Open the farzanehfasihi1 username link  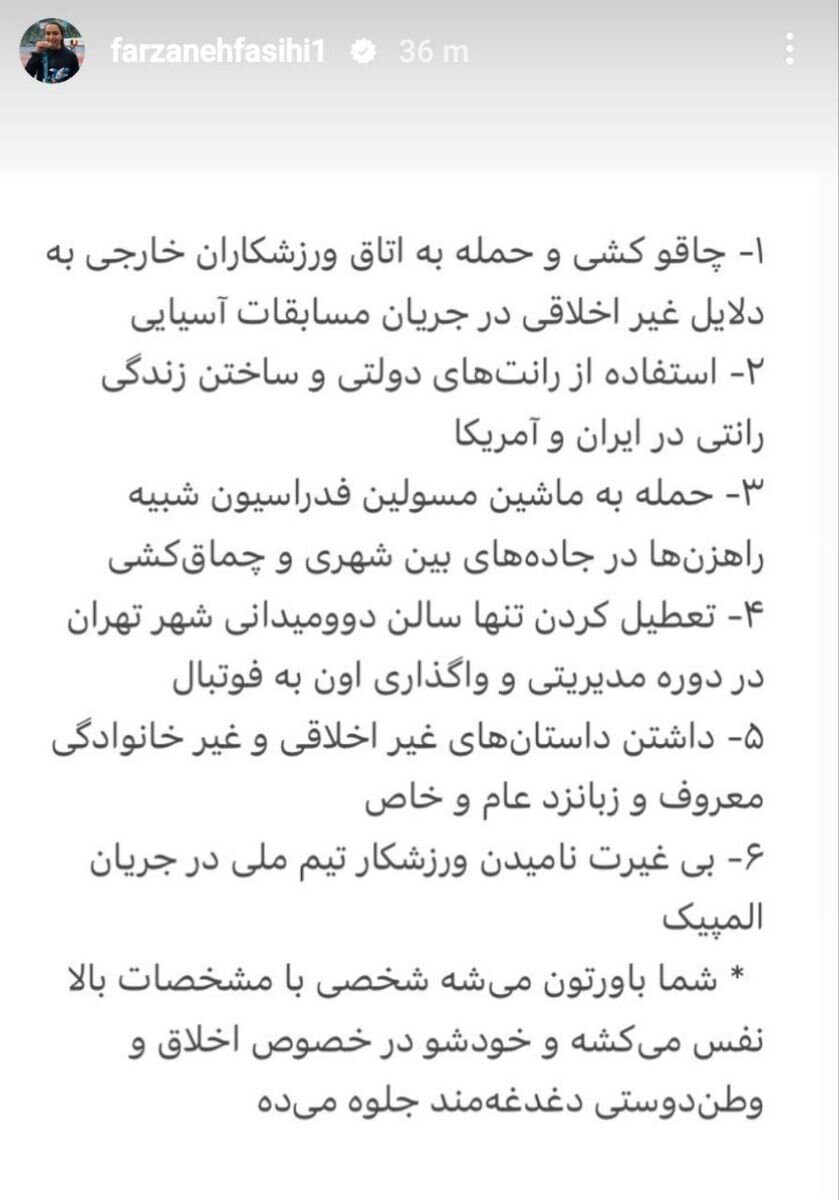218,51
